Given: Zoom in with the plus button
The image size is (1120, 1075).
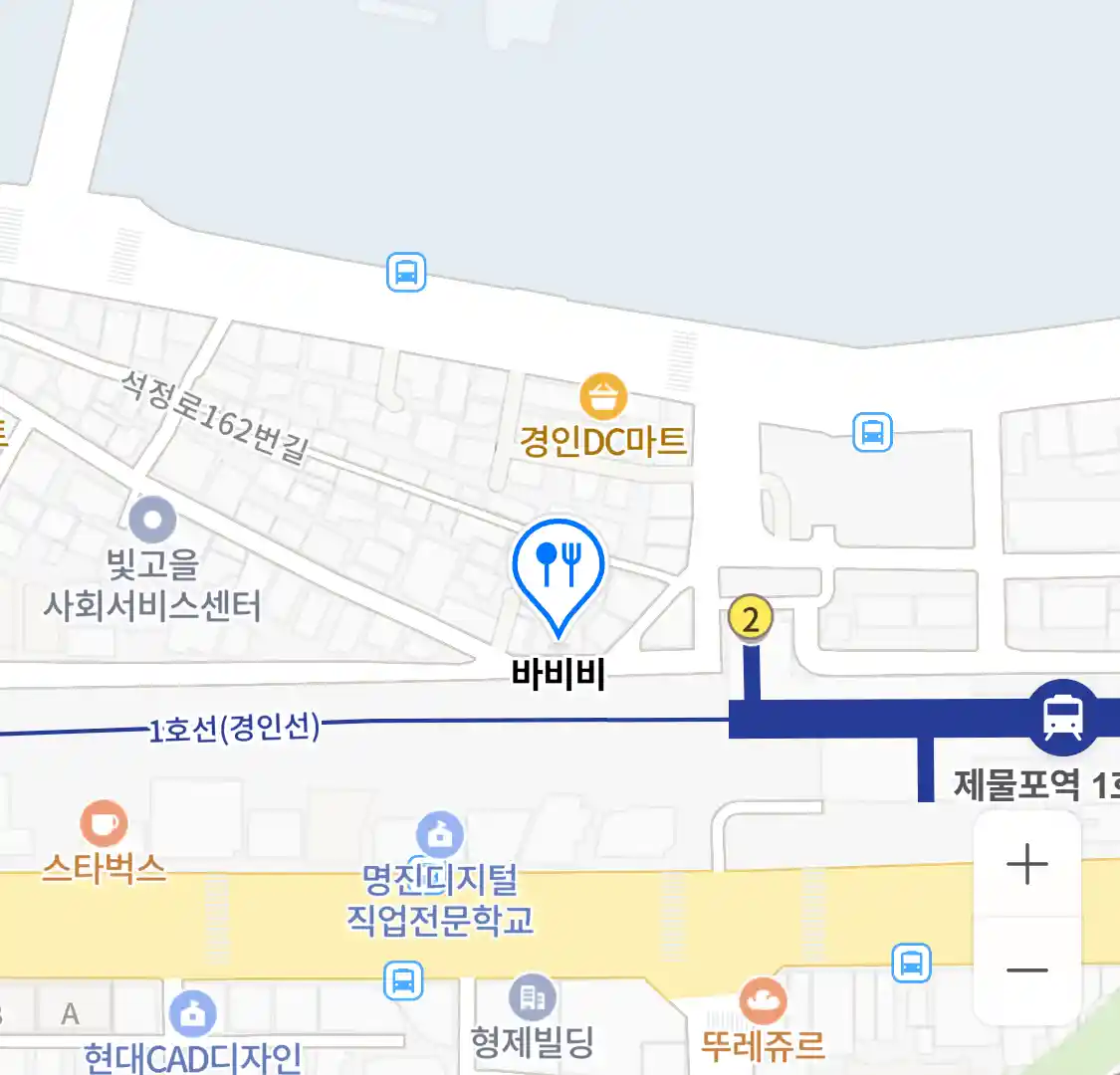Looking at the screenshot, I should point(1026,864).
